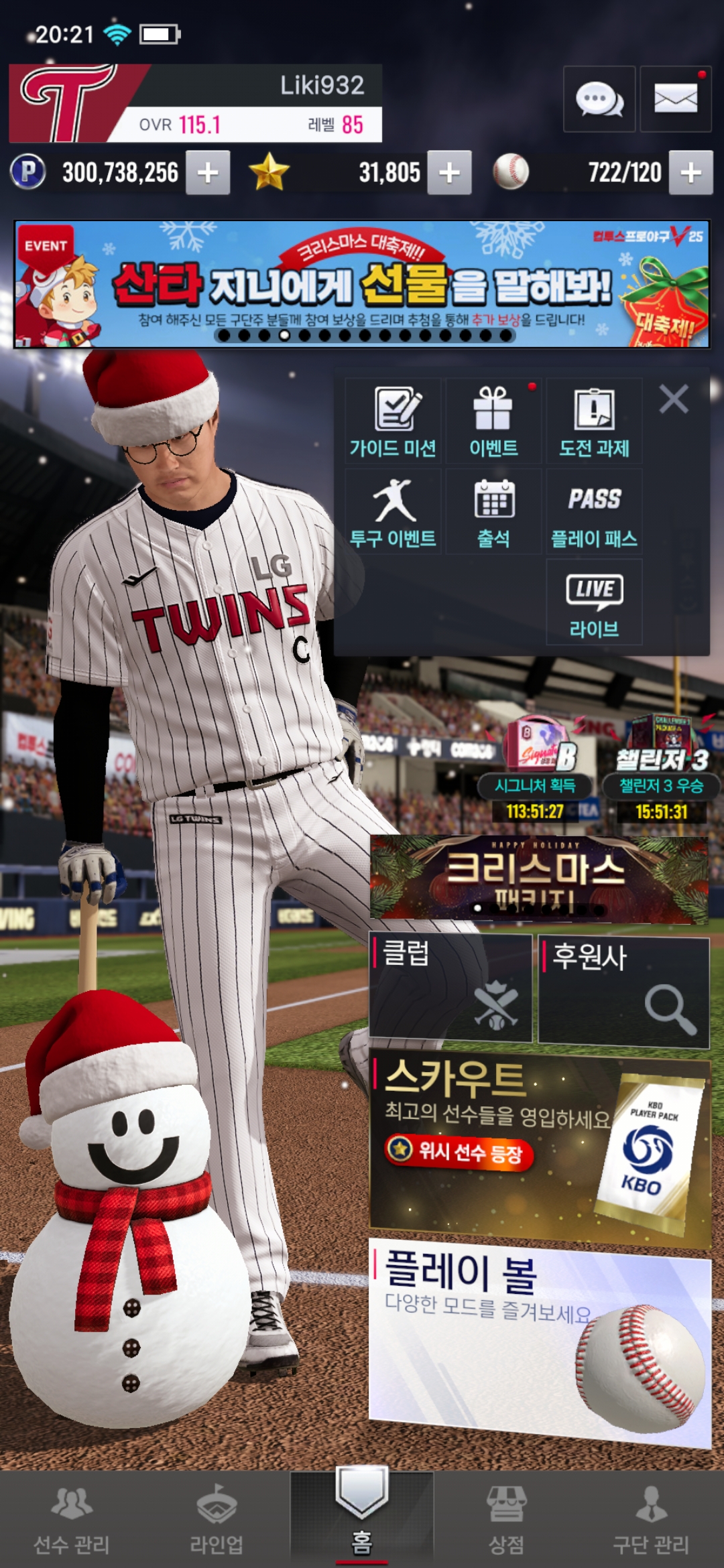Open 투구 이벤트
The width and height of the screenshot is (724, 1568).
393,512
